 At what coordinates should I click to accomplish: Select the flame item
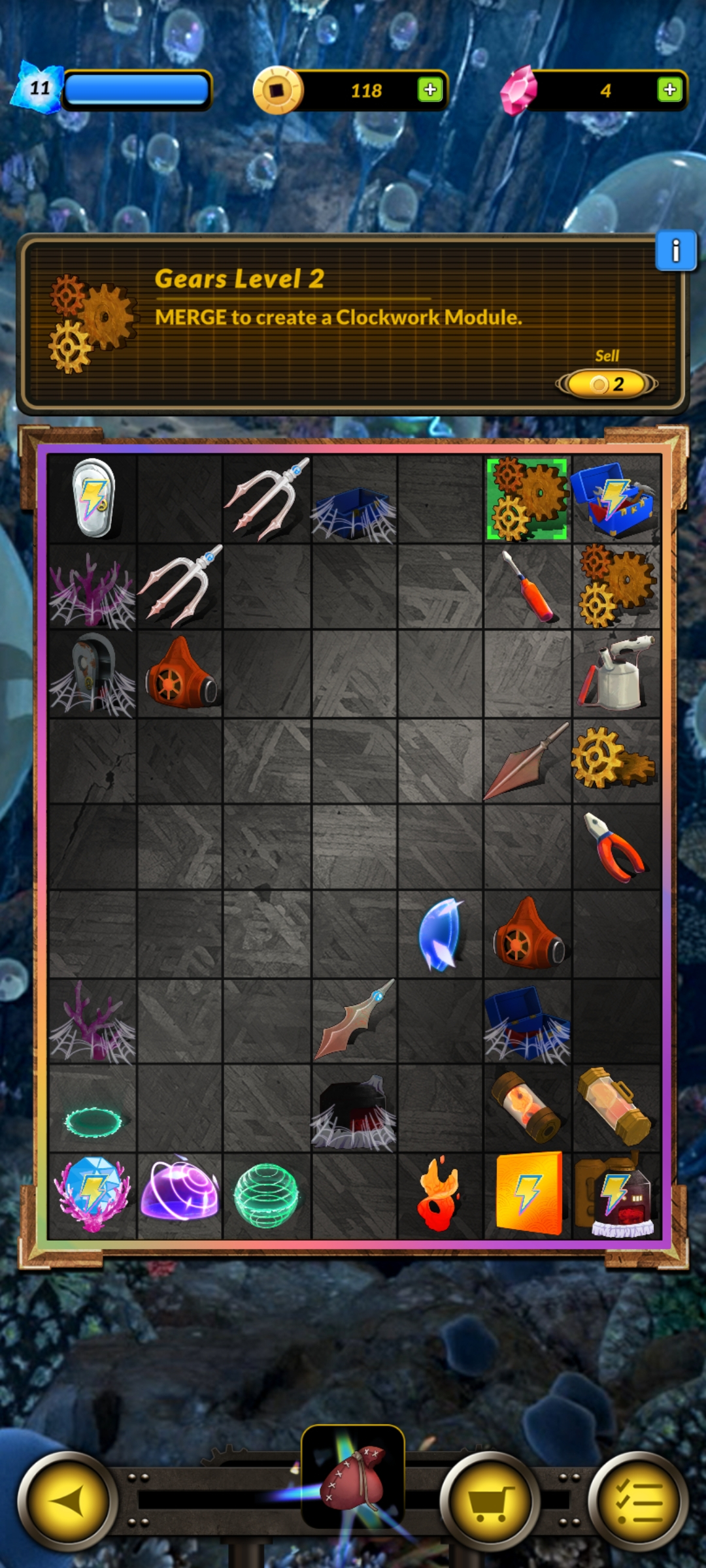click(x=439, y=1194)
